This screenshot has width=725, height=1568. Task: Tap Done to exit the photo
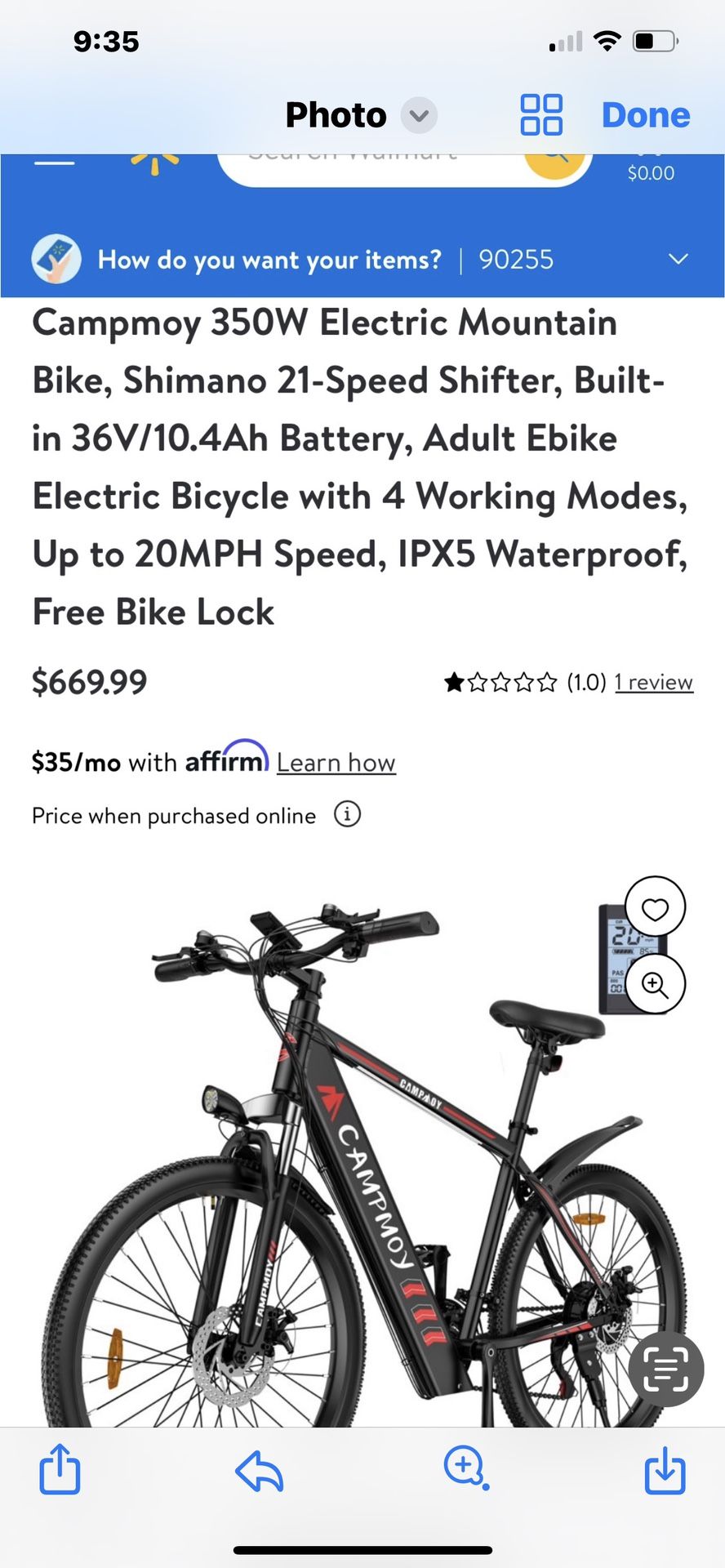point(645,114)
